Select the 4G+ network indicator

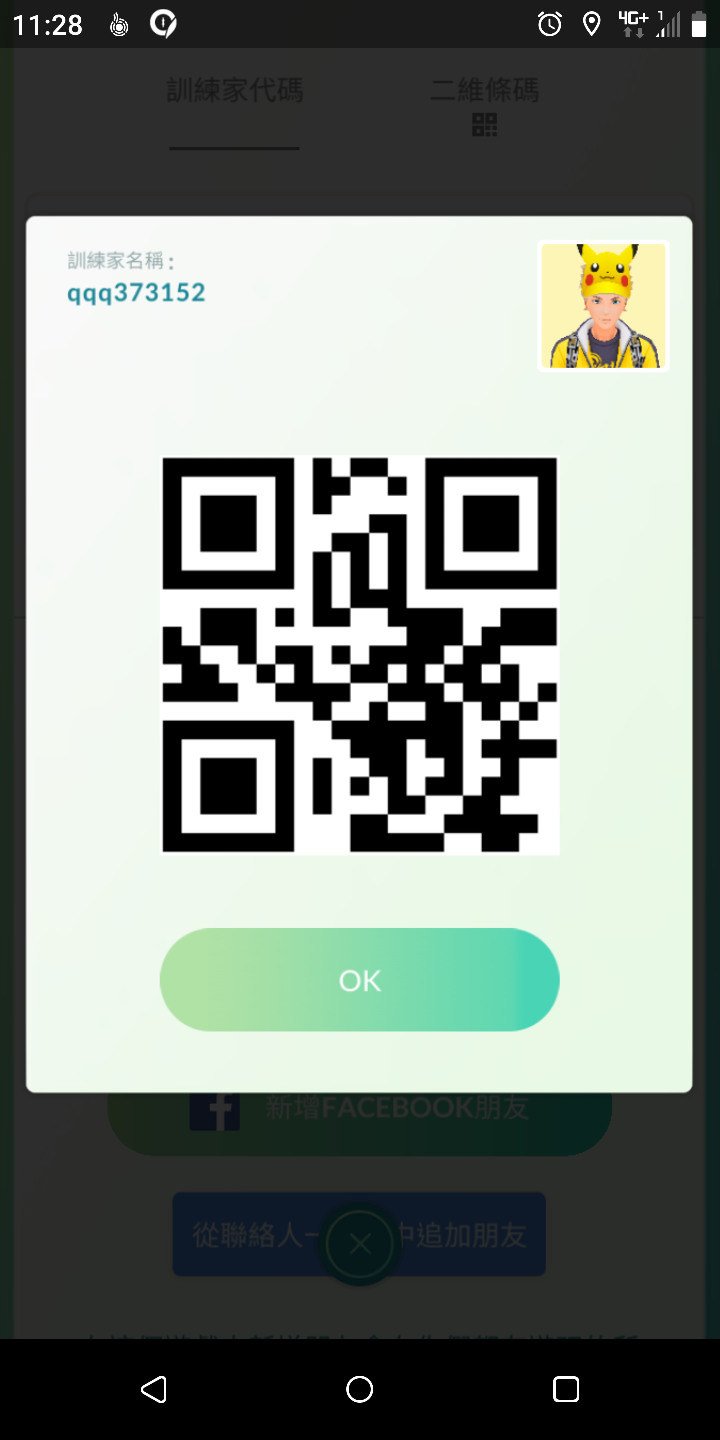[633, 22]
